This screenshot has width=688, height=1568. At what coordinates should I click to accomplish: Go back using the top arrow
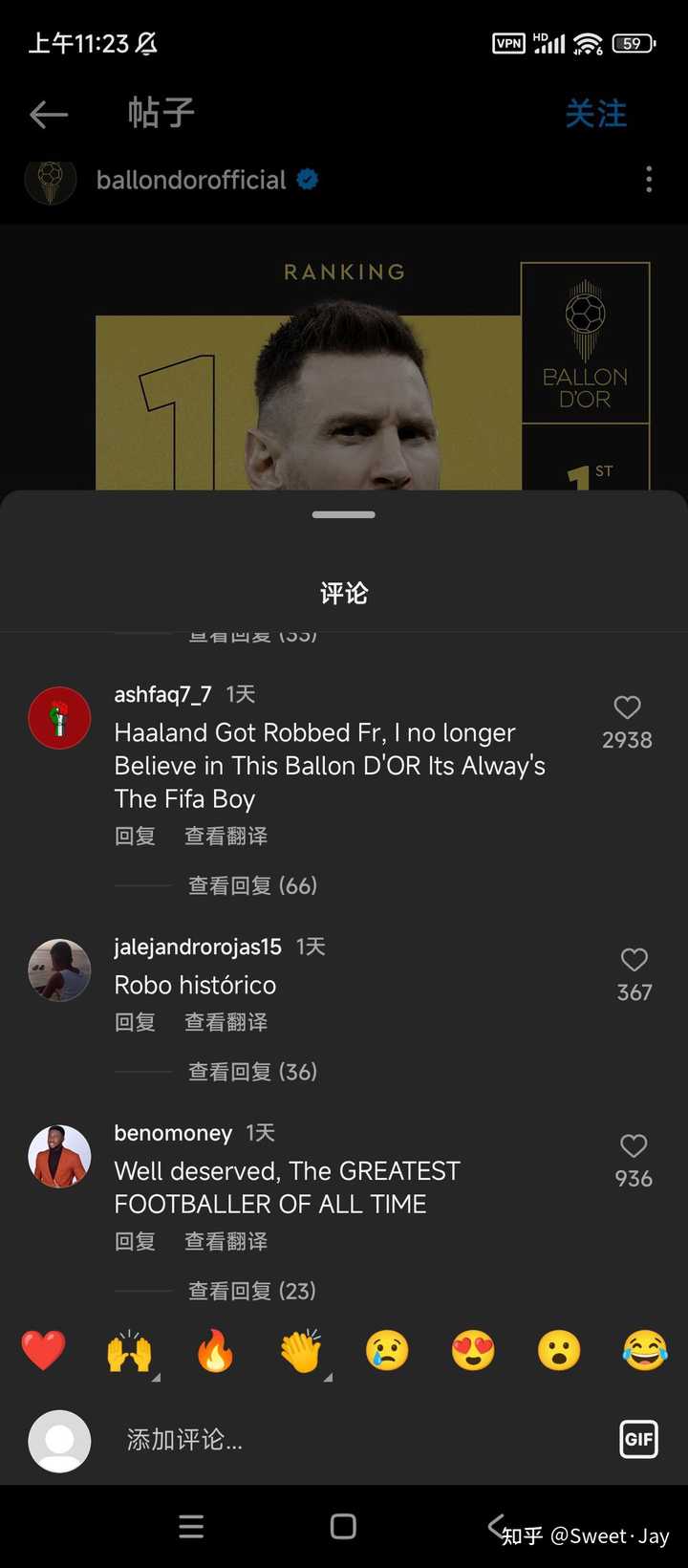(x=49, y=116)
